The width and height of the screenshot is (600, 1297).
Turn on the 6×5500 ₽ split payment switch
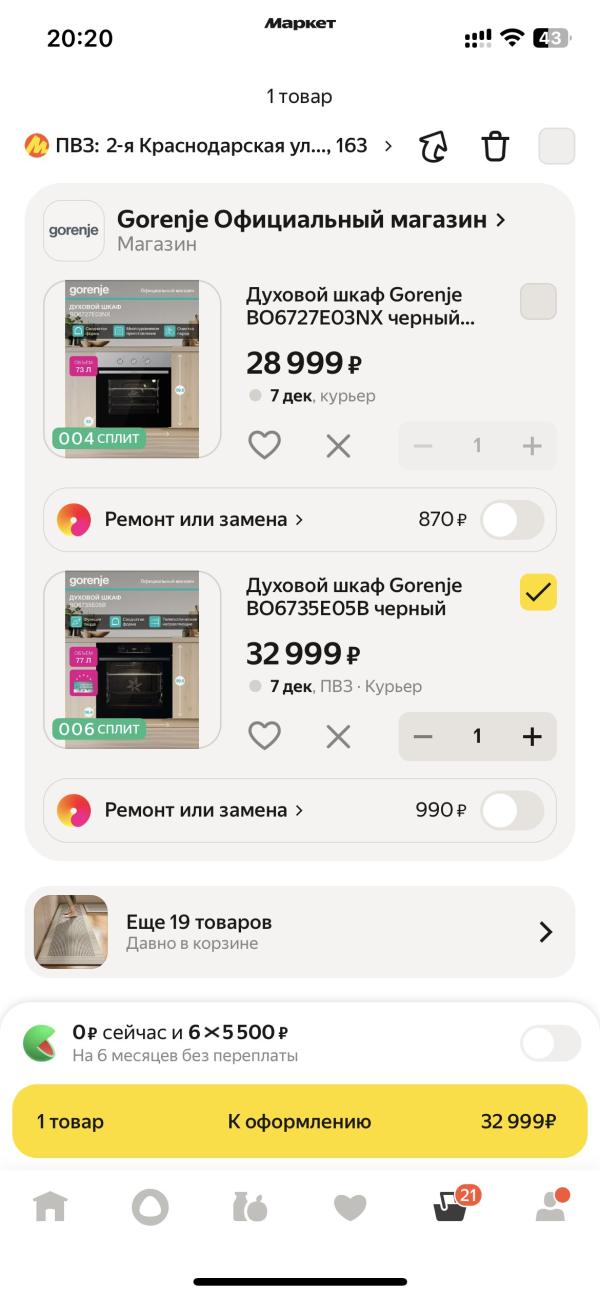(x=550, y=1043)
